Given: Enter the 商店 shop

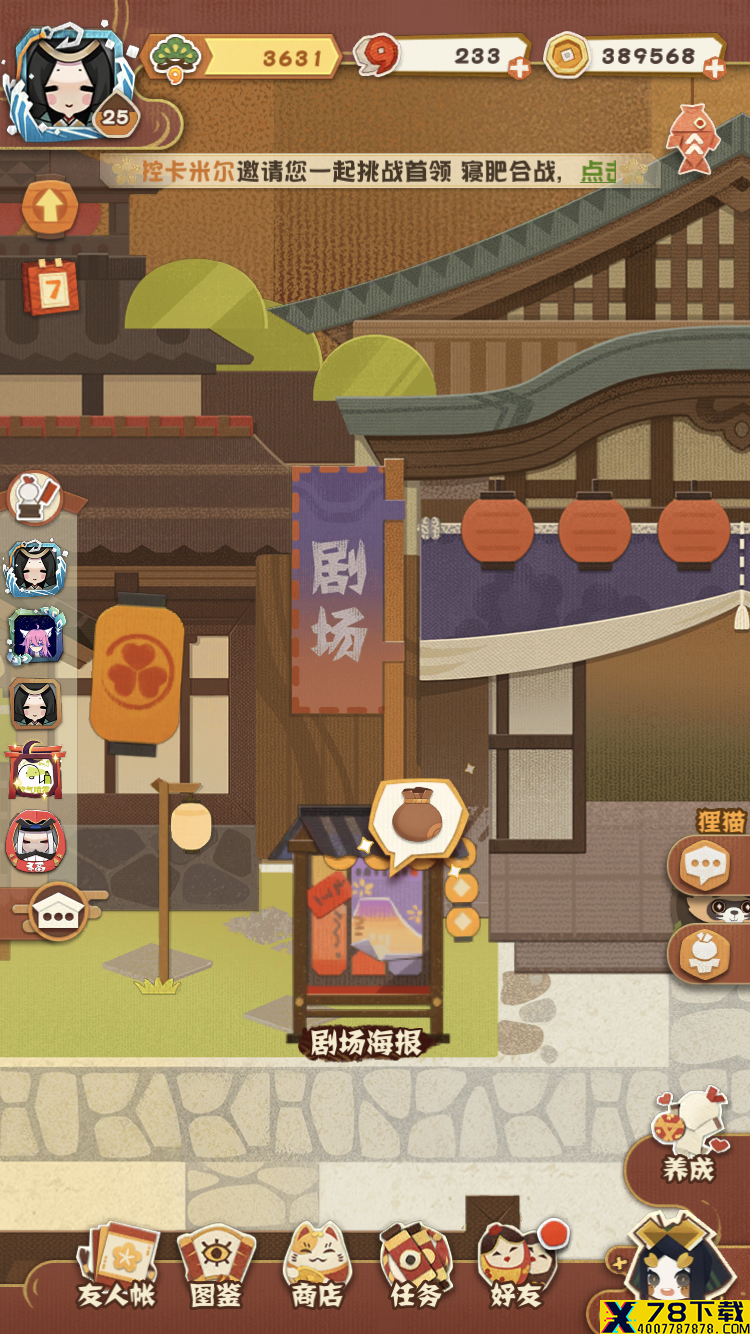Looking at the screenshot, I should coord(317,1265).
